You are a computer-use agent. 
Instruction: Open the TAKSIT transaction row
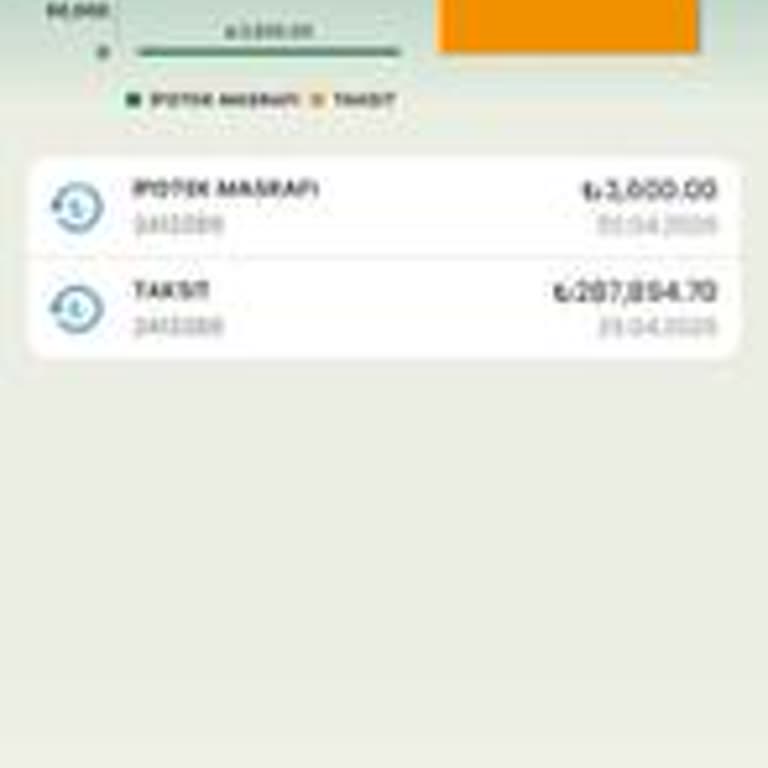click(384, 308)
